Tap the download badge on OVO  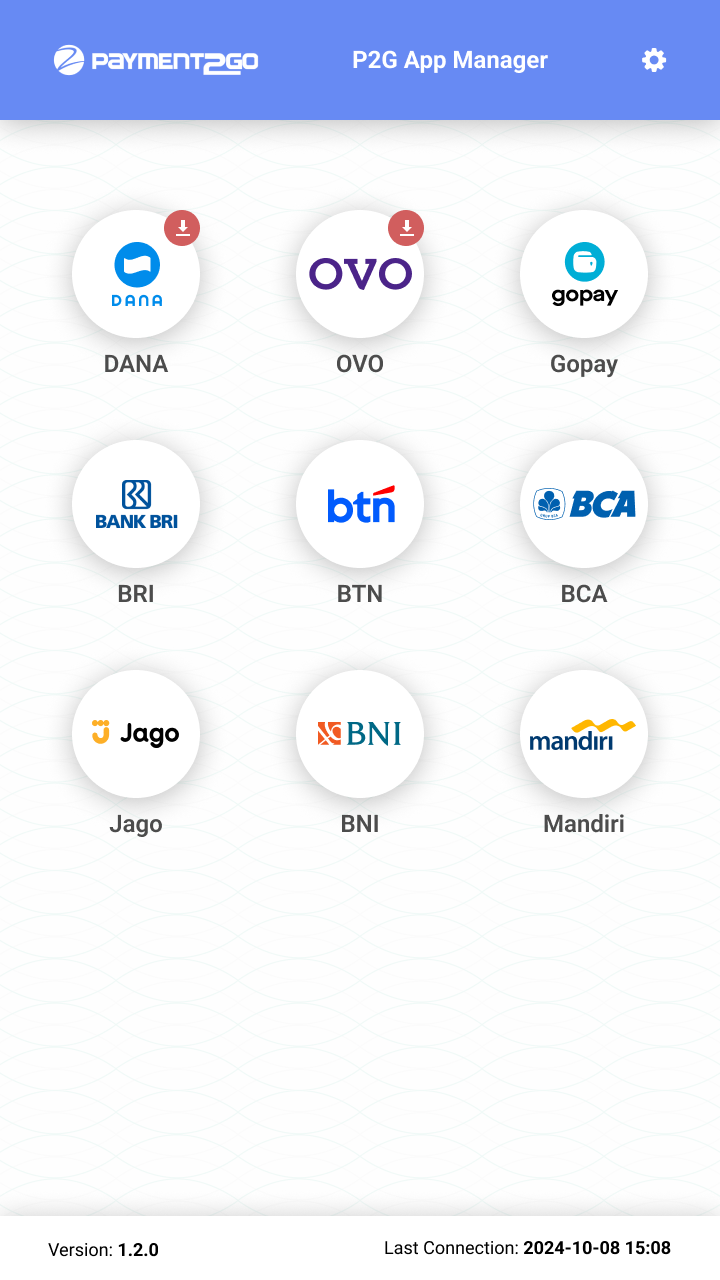(x=406, y=228)
